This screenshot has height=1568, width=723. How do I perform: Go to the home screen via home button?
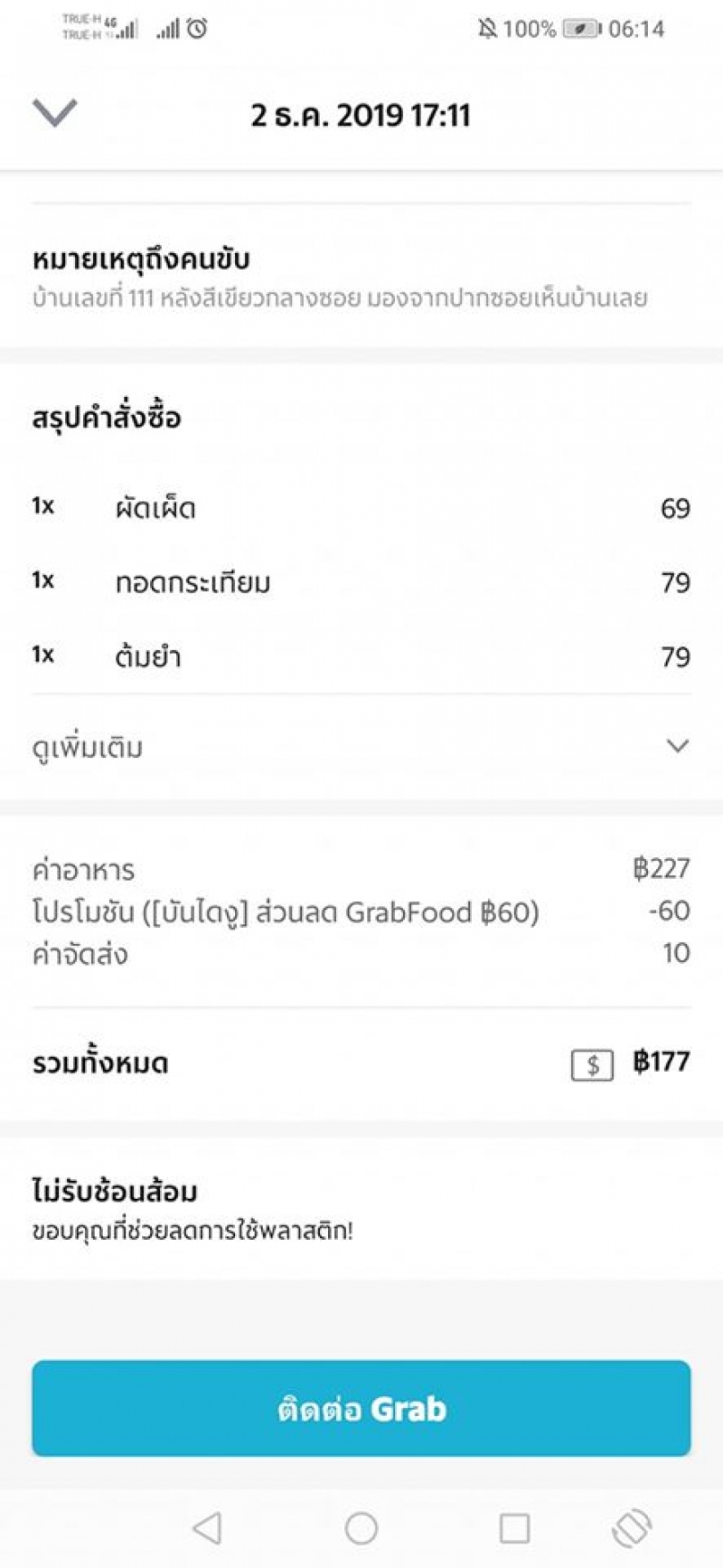[361, 1528]
